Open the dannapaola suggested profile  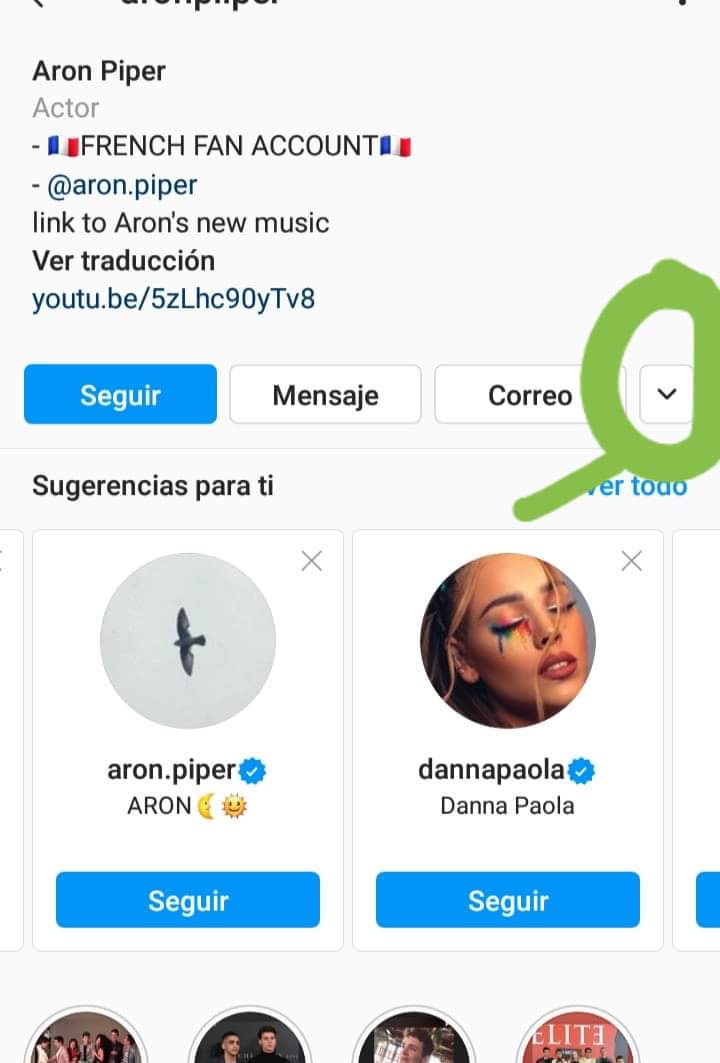[x=508, y=641]
